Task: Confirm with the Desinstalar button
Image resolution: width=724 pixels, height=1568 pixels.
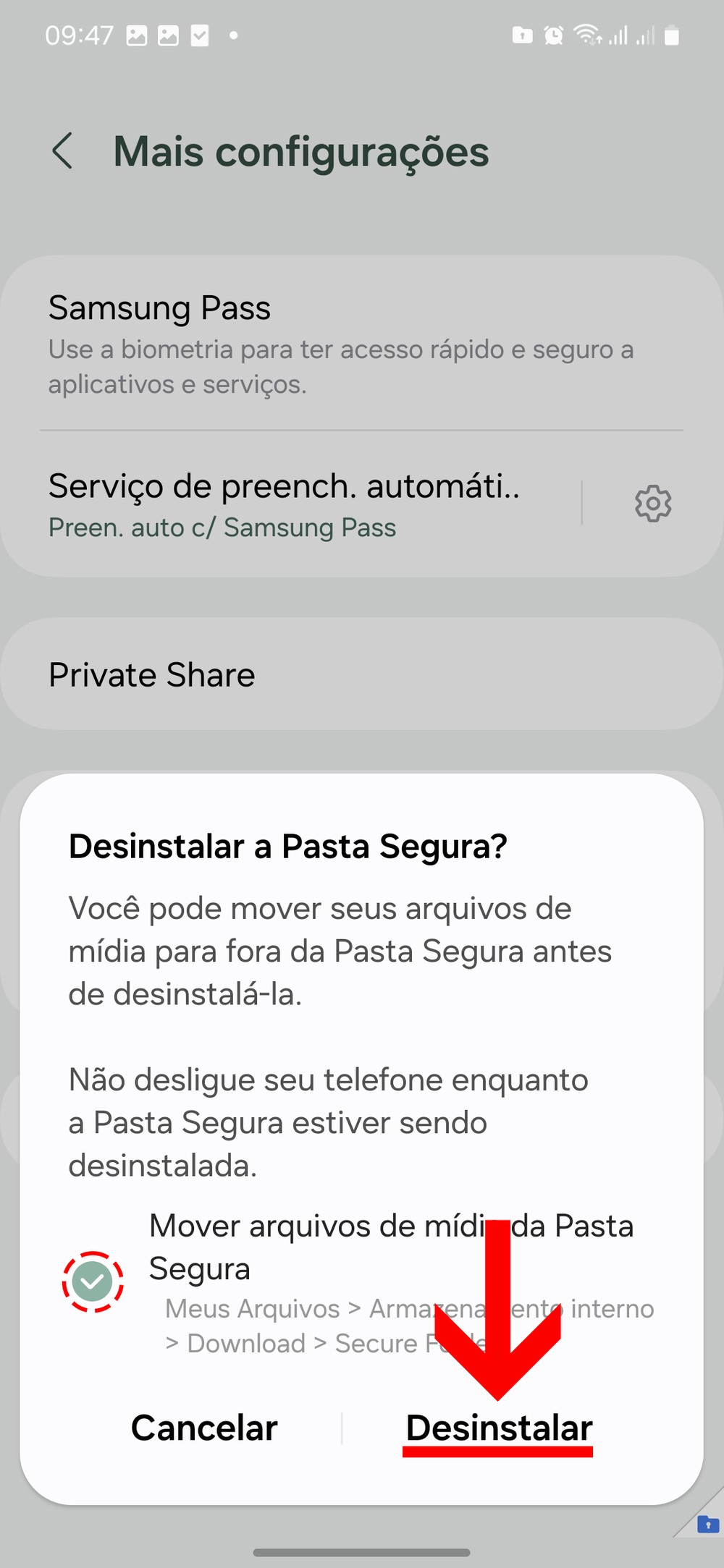Action: [x=499, y=1428]
